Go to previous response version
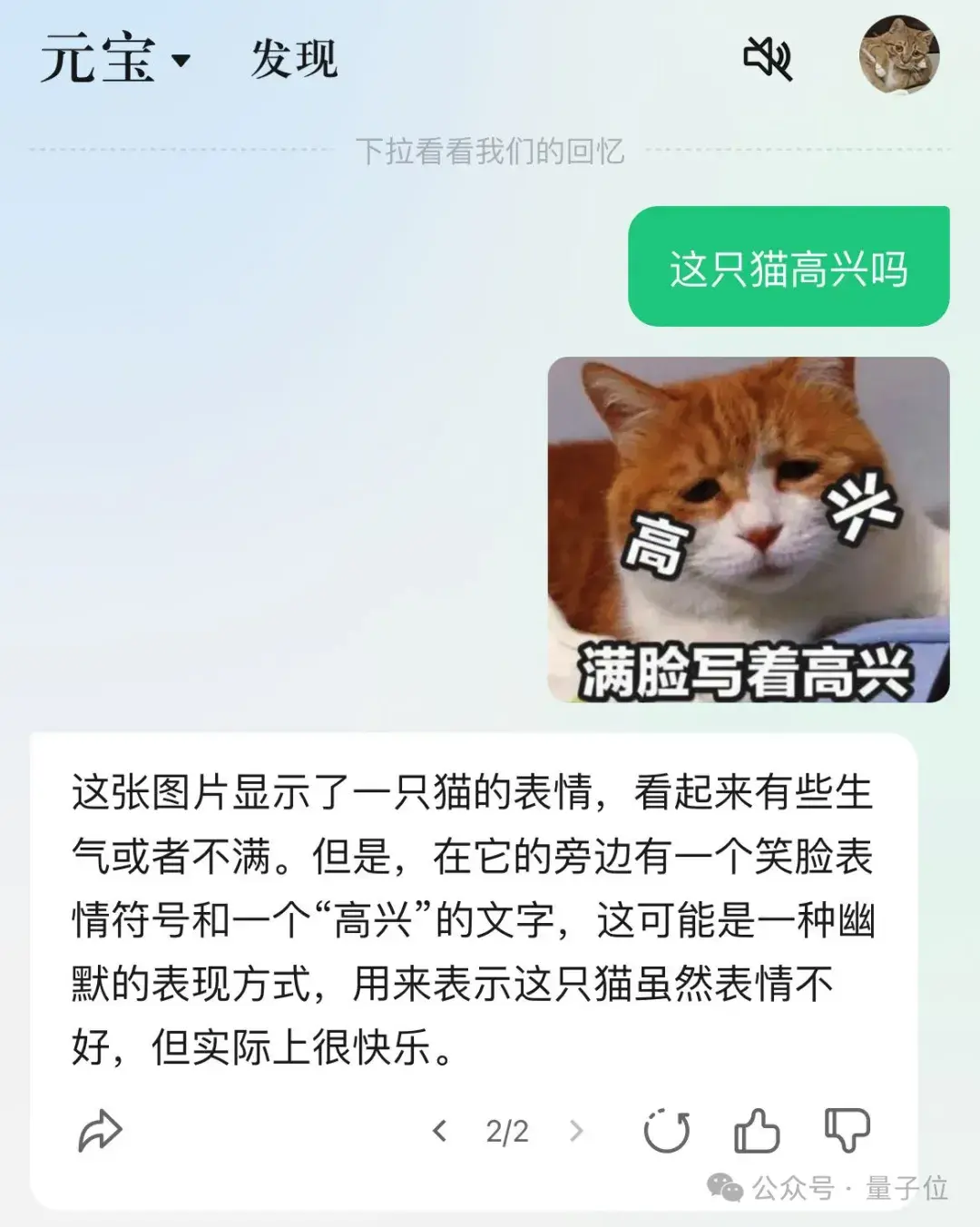 [x=440, y=1131]
